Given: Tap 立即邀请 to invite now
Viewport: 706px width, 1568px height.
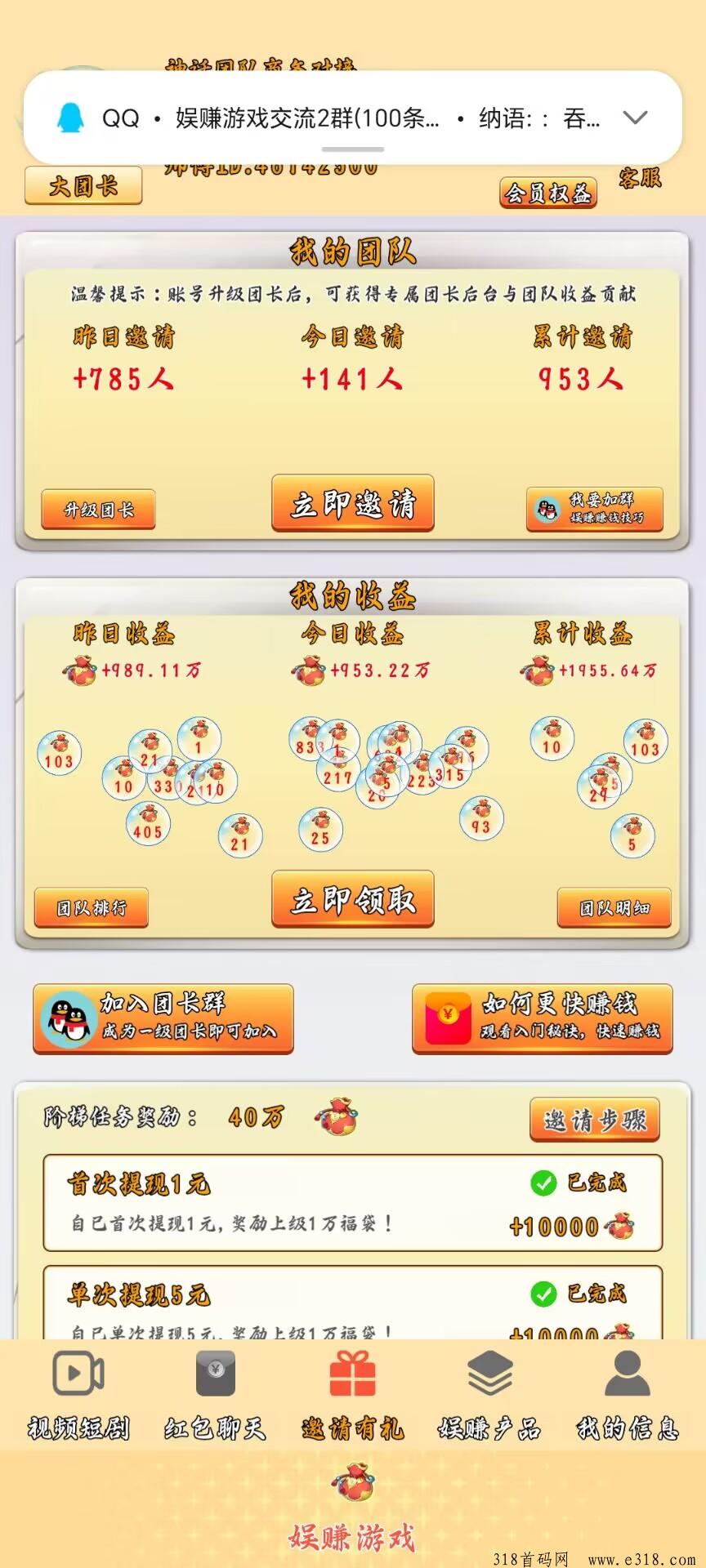Looking at the screenshot, I should (353, 504).
